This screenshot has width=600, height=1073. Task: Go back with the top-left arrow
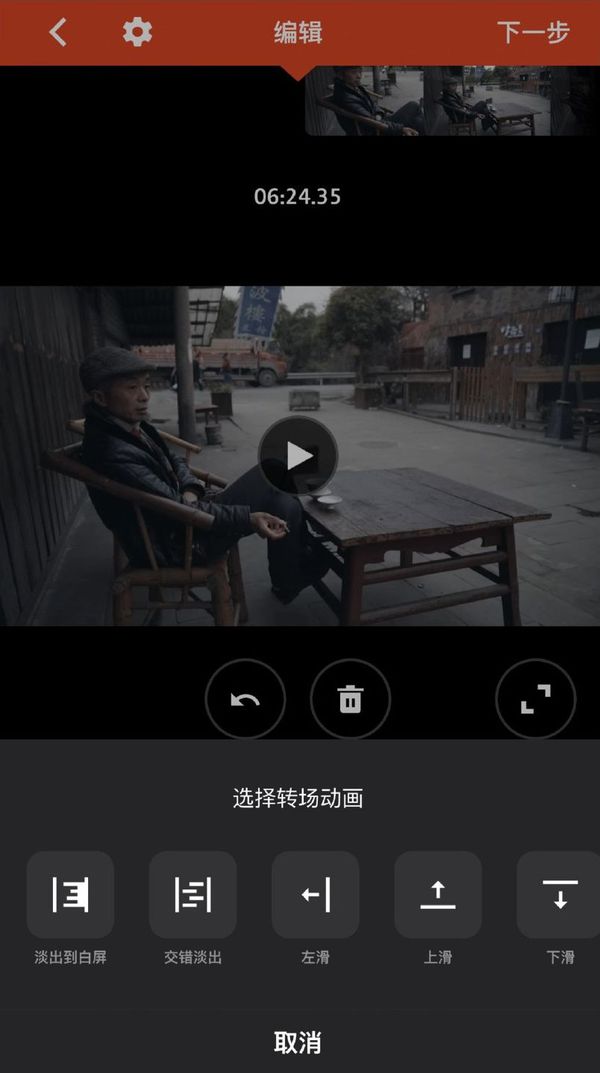[x=58, y=32]
